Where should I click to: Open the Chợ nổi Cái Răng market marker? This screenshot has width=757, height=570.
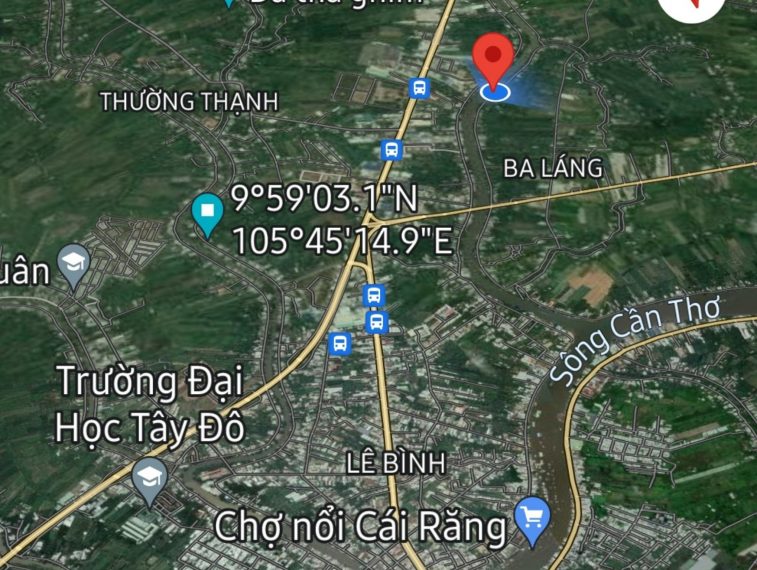[x=532, y=520]
